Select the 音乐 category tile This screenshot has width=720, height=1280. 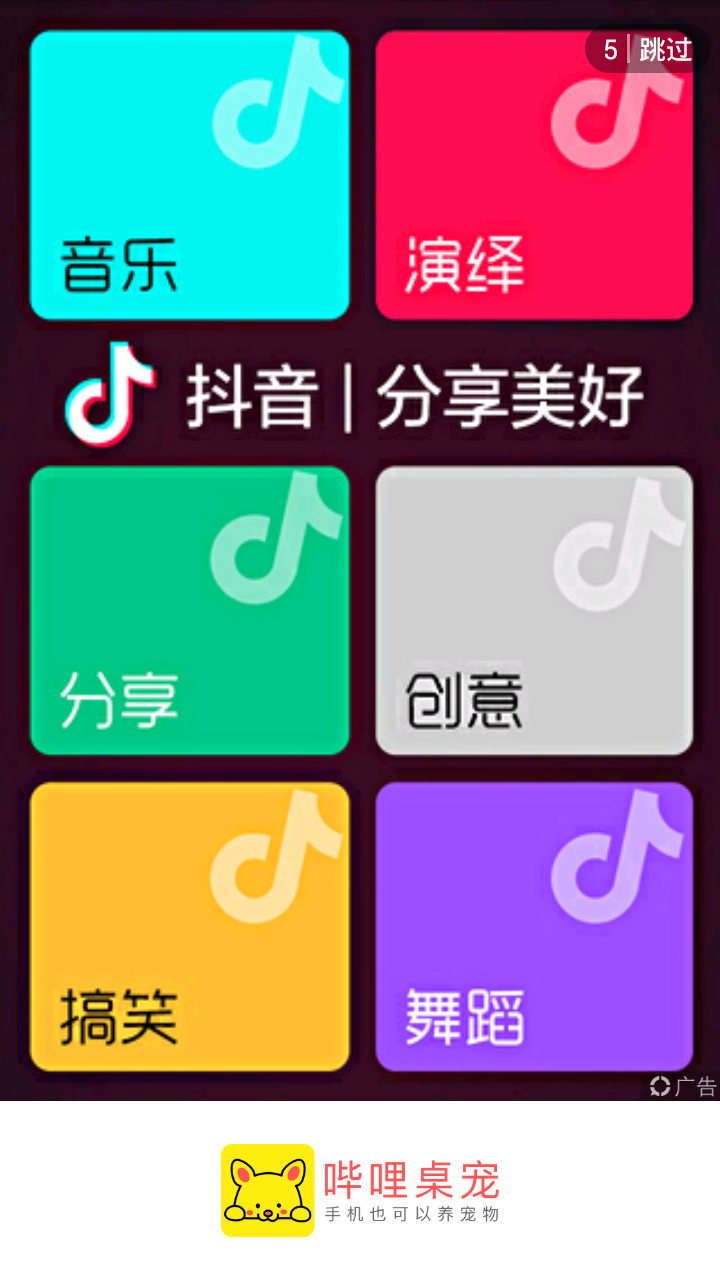(188, 175)
